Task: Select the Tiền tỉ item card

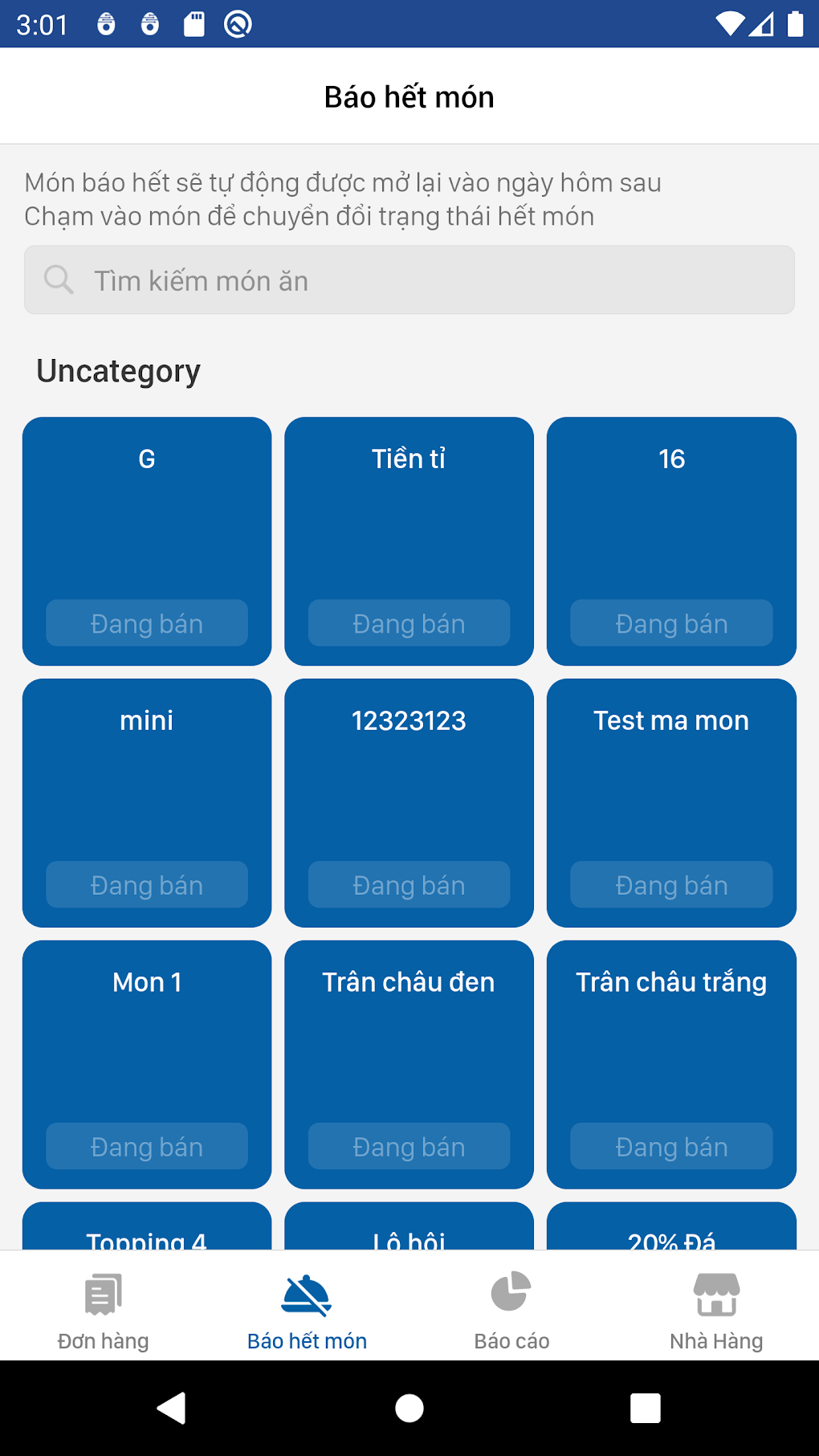Action: 409,541
